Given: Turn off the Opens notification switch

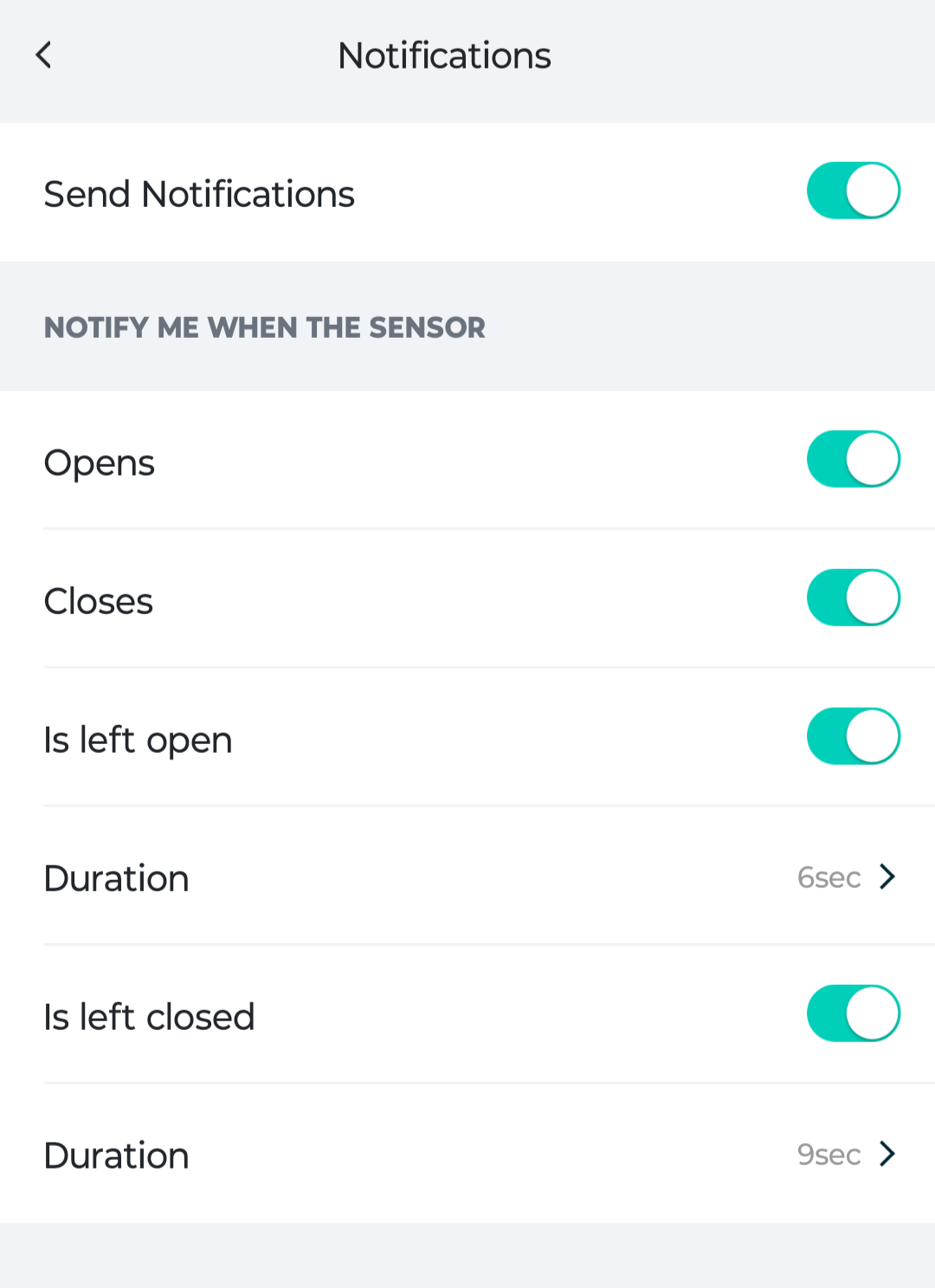Looking at the screenshot, I should pyautogui.click(x=854, y=459).
